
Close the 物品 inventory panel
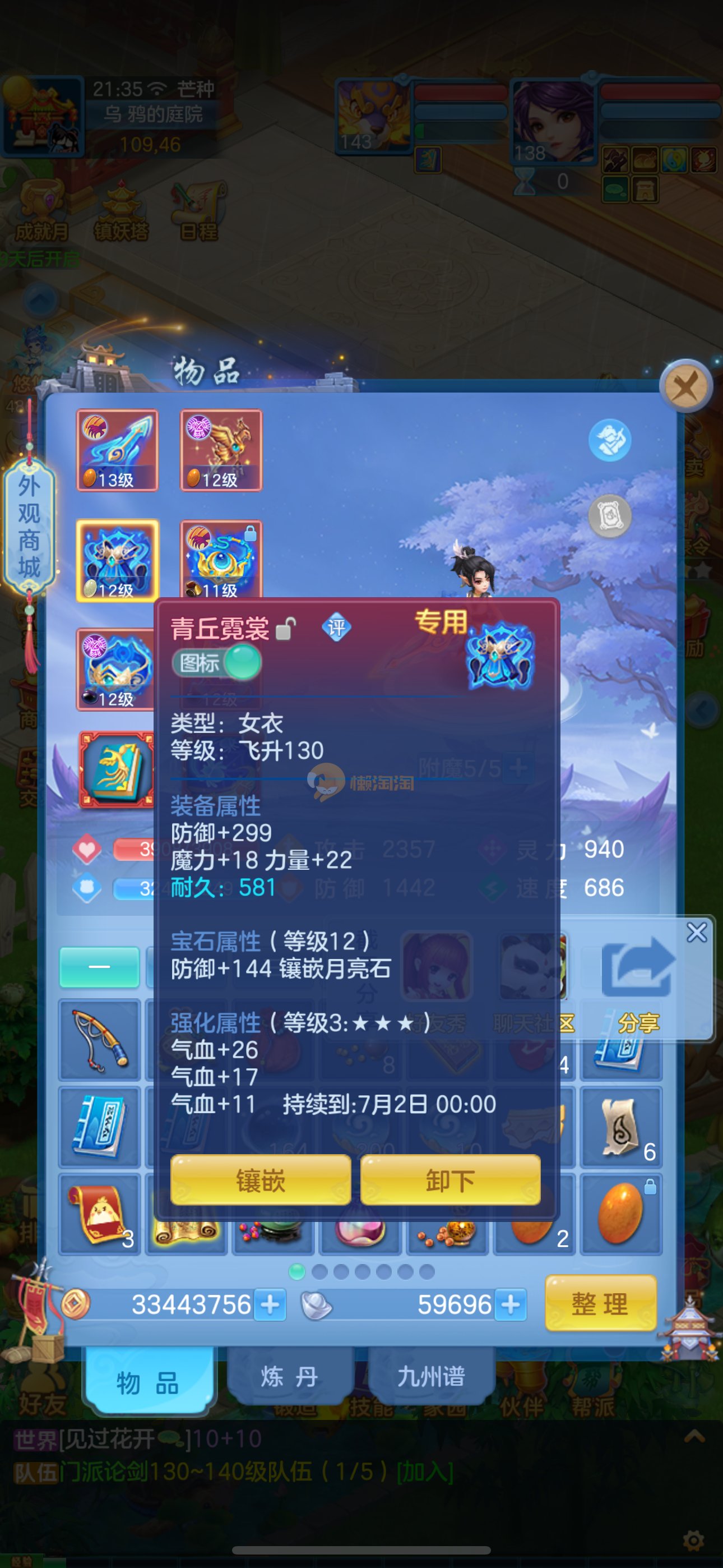[x=686, y=386]
